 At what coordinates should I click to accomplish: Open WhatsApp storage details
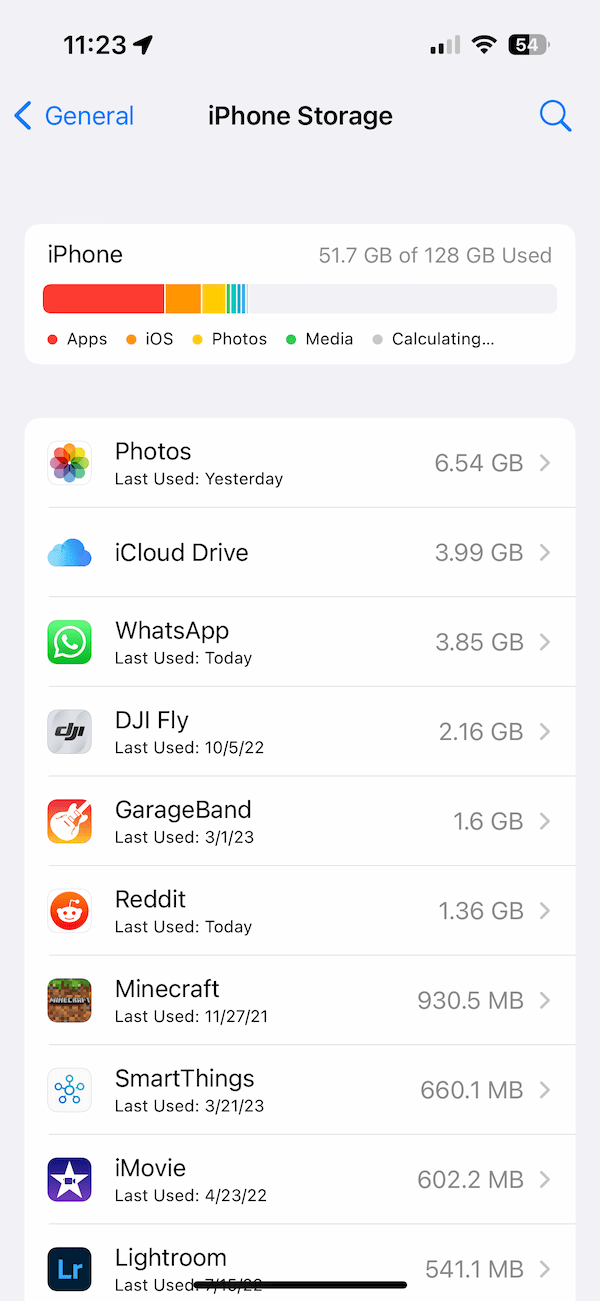[x=300, y=642]
